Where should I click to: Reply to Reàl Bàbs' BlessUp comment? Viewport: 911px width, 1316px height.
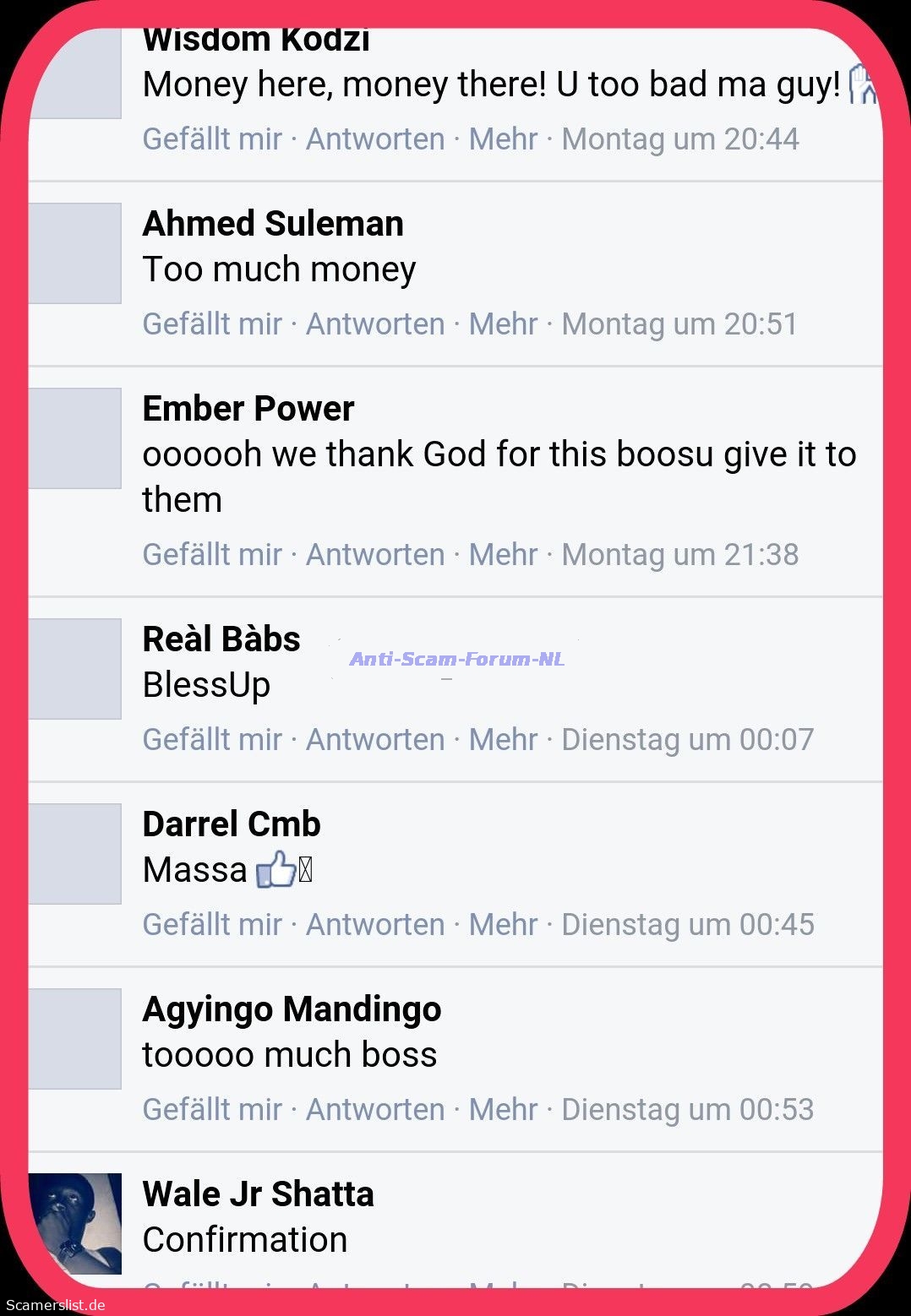[x=374, y=740]
